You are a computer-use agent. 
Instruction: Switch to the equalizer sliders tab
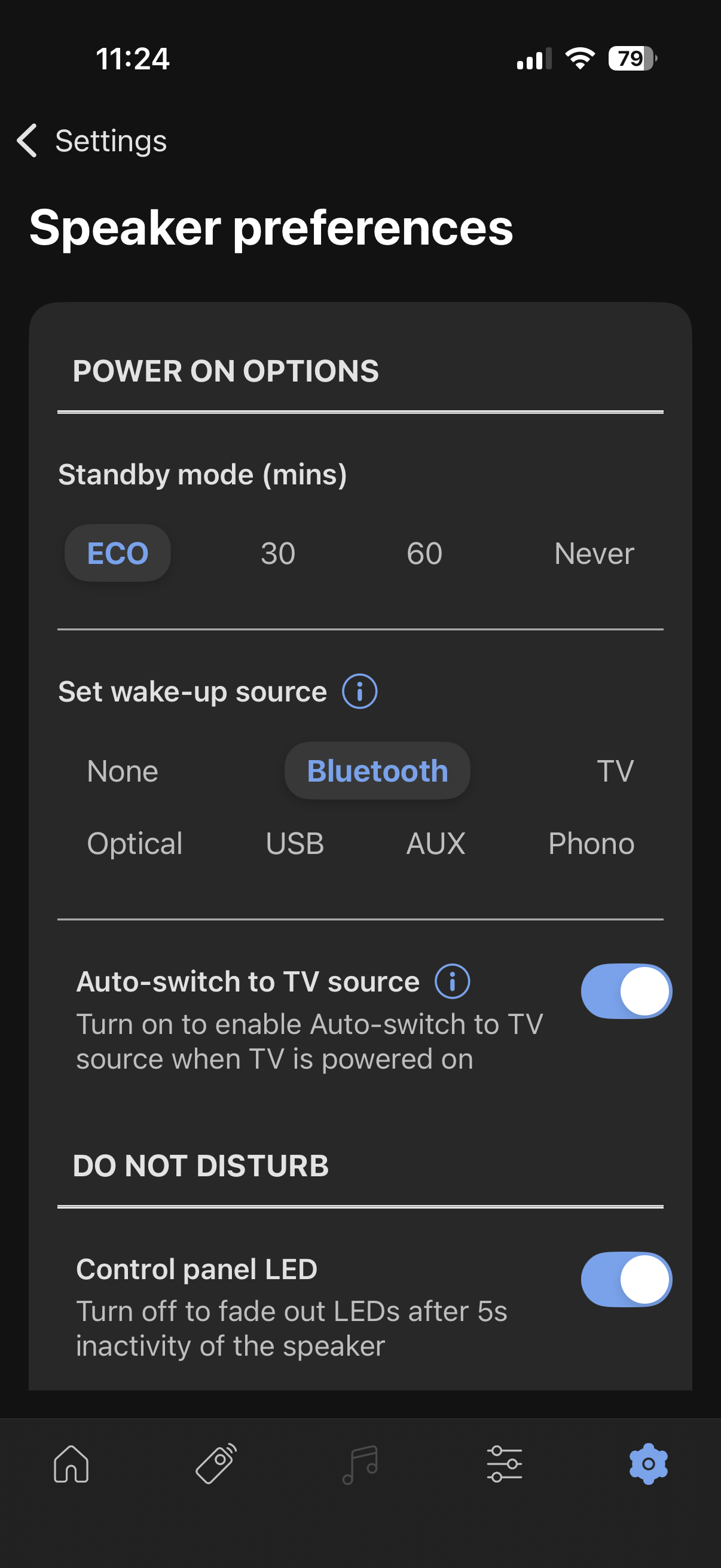[505, 1464]
